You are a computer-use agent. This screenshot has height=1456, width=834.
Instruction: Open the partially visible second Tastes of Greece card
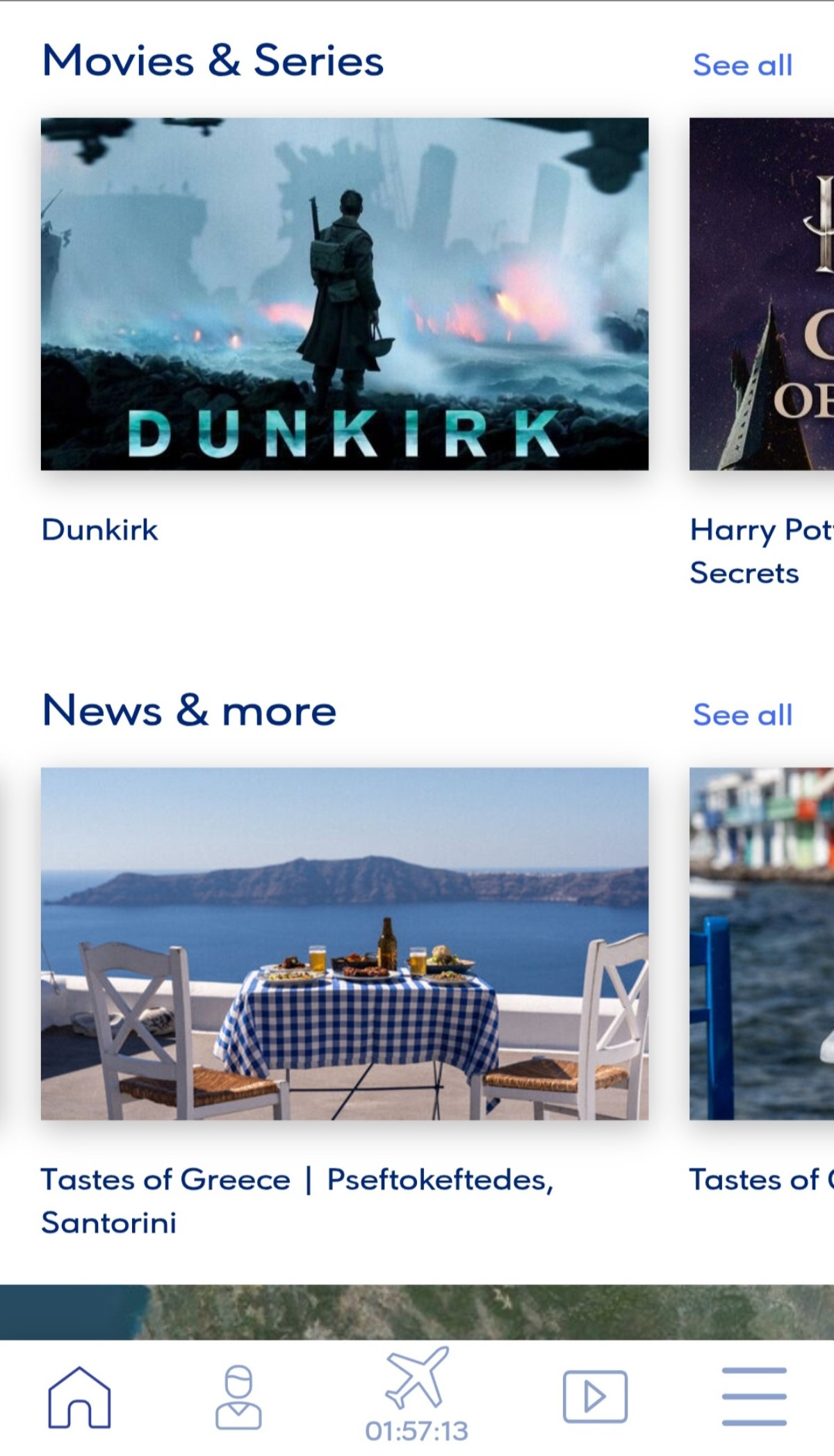pos(761,943)
